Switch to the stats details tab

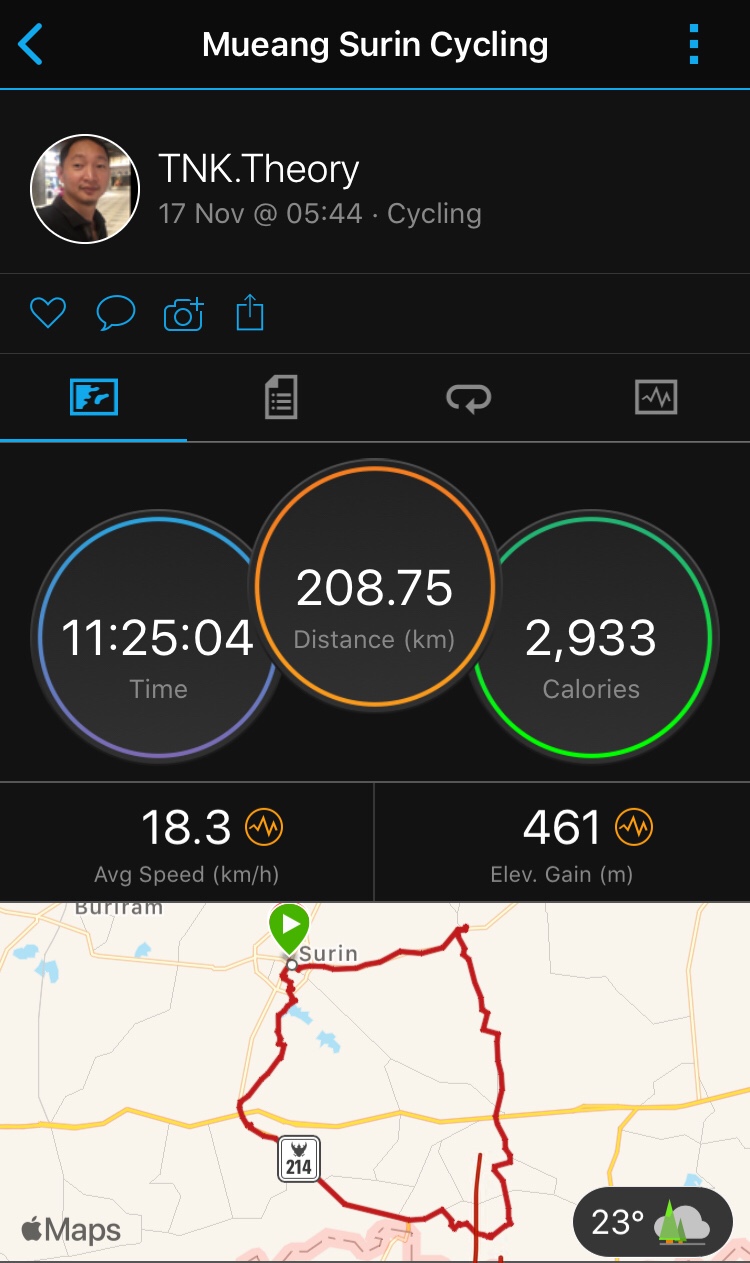pos(281,398)
